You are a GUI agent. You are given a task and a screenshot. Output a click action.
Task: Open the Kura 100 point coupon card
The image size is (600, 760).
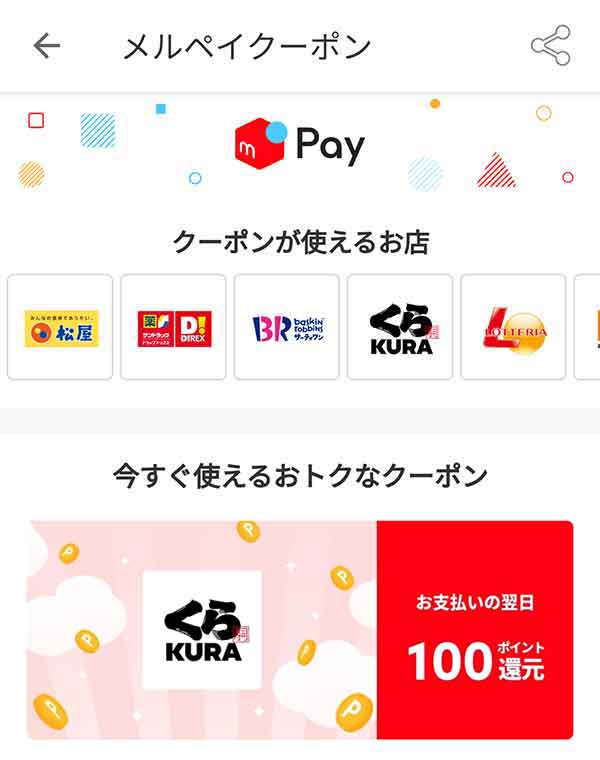300,629
